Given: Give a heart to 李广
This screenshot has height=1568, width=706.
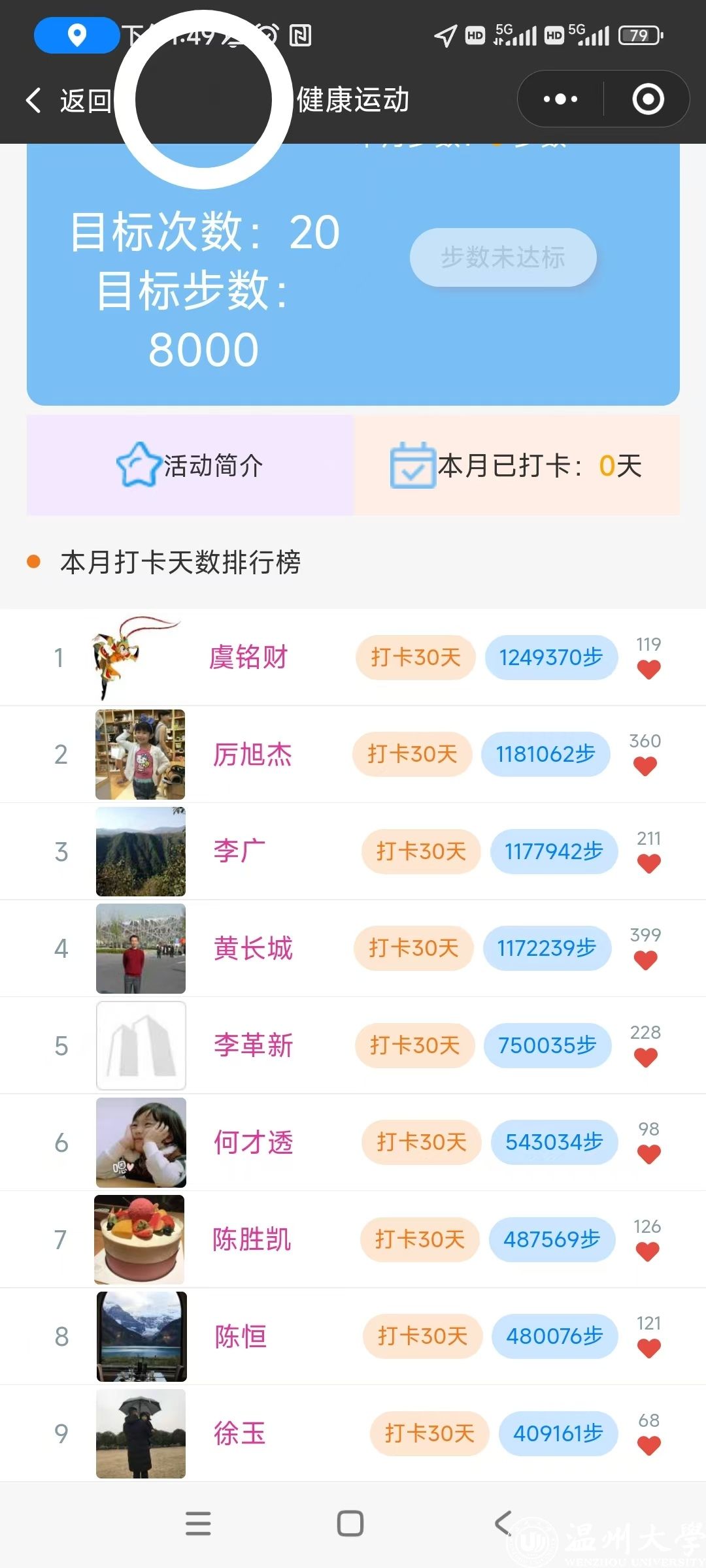Looking at the screenshot, I should point(648,864).
